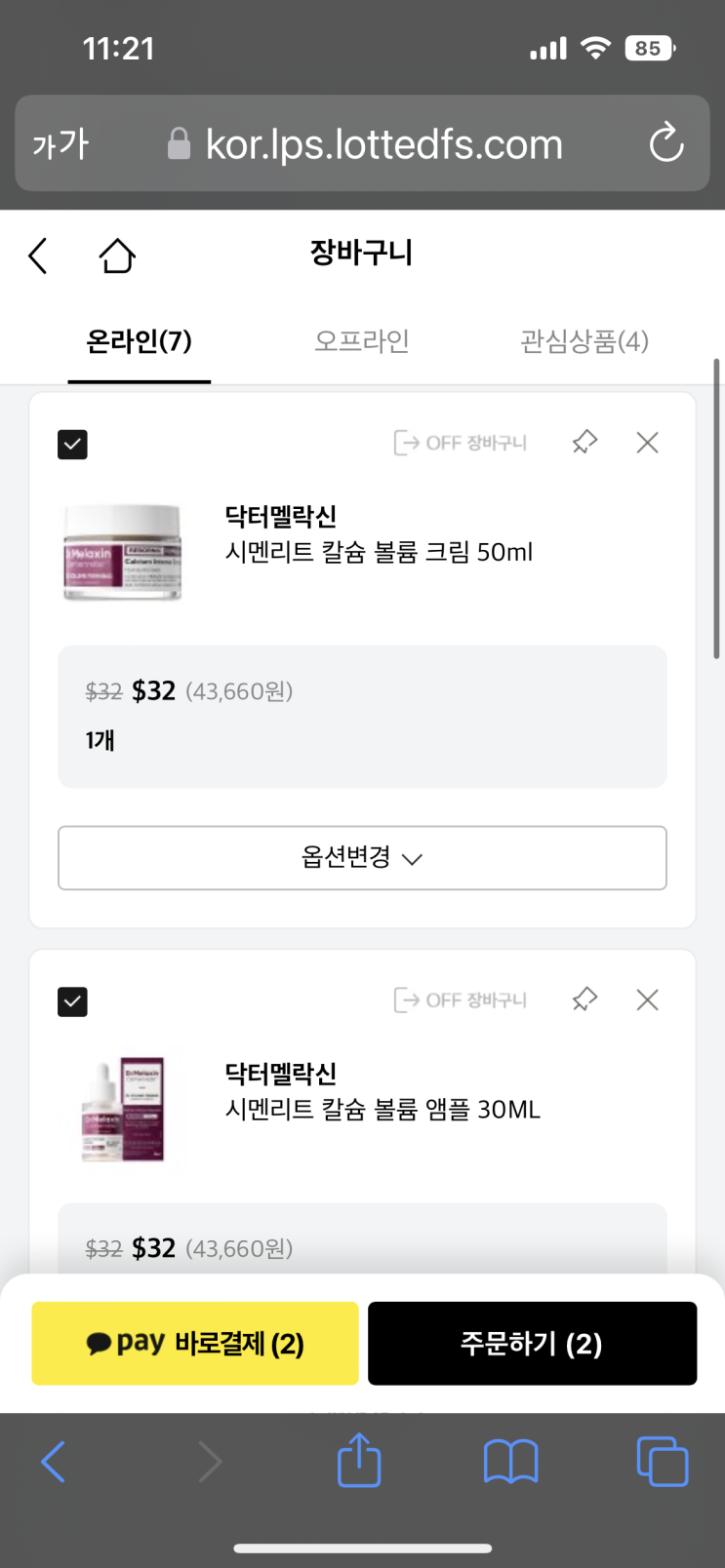Pay now with pay 바로결제 (2)

tap(195, 1344)
